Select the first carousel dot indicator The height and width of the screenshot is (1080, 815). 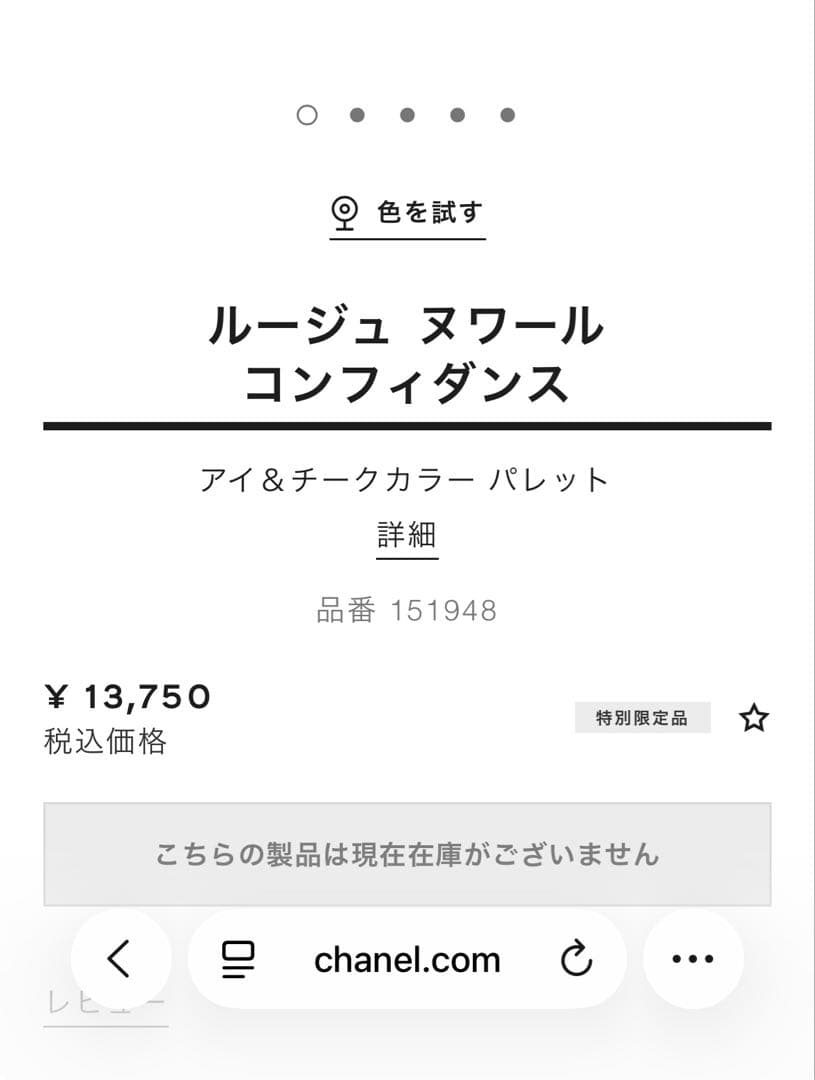point(308,115)
